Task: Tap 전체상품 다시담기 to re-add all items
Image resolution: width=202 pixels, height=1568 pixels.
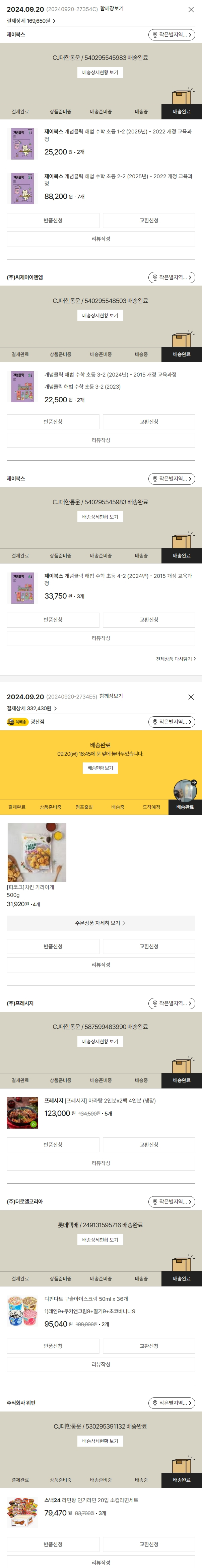Action: 175,659
